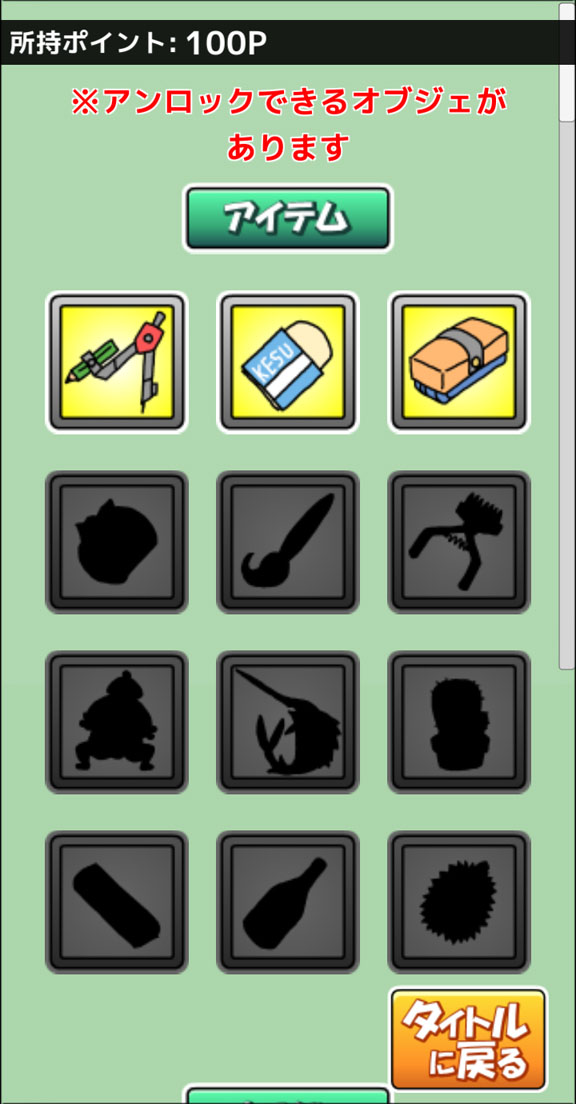Tap the locked swordfish silhouette item
576x1104 pixels.
[288, 722]
